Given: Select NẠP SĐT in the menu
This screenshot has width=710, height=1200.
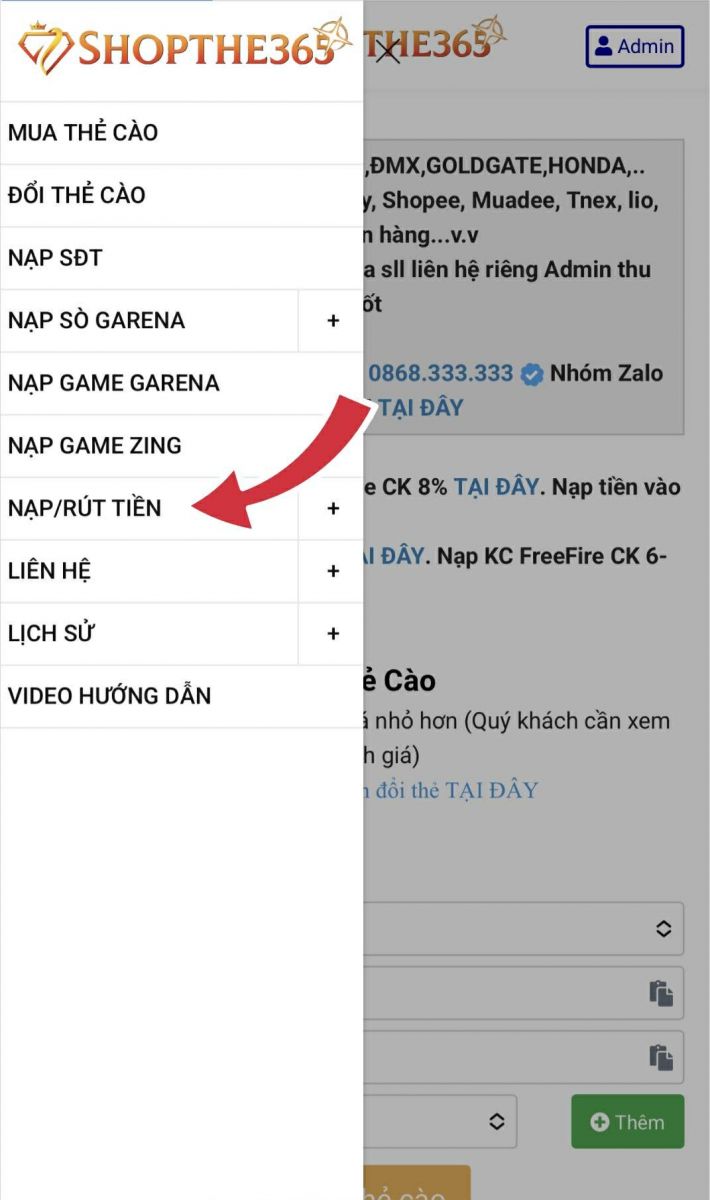Looking at the screenshot, I should tap(55, 258).
